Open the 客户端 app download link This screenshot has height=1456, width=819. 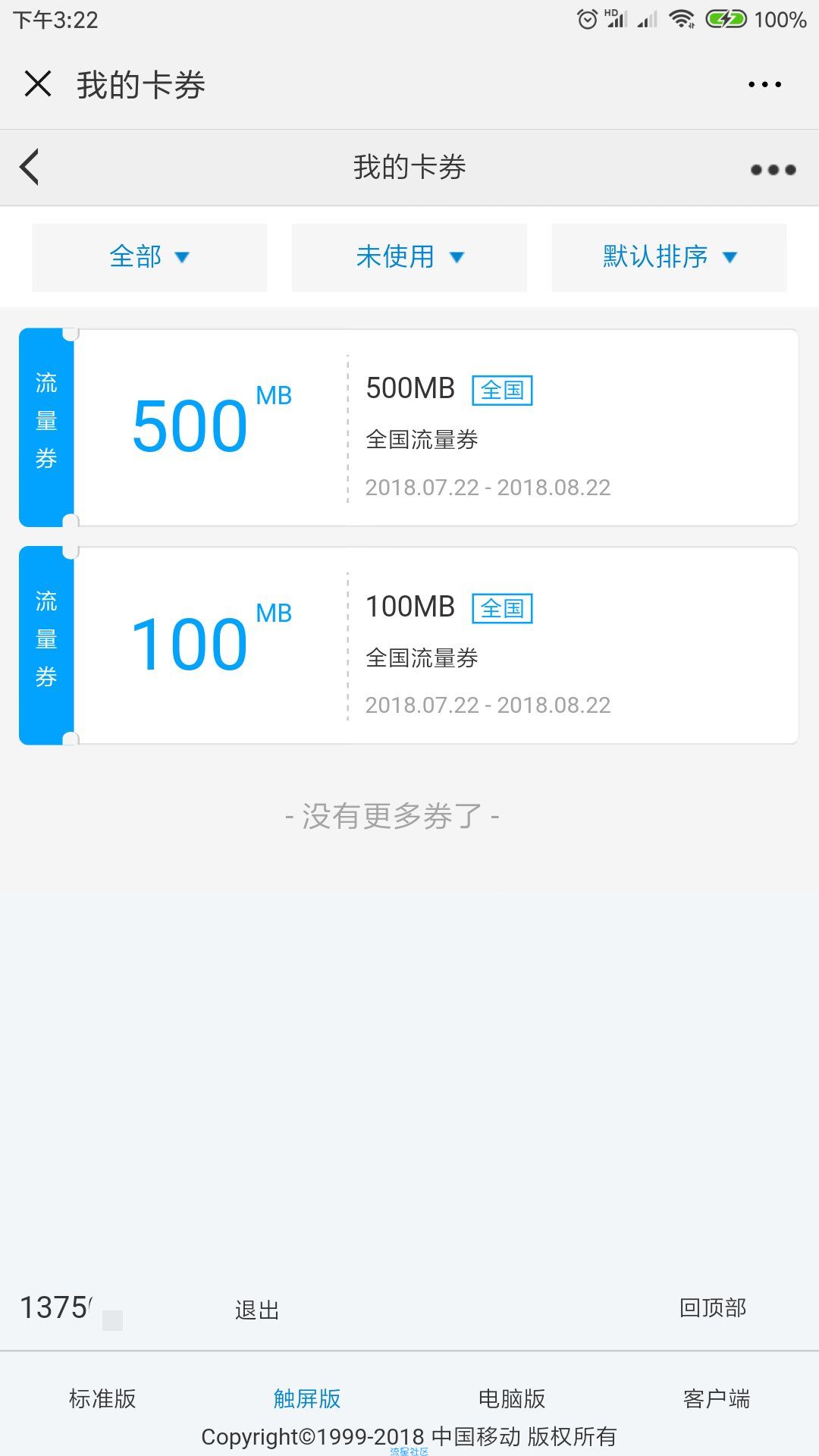coord(717,1398)
